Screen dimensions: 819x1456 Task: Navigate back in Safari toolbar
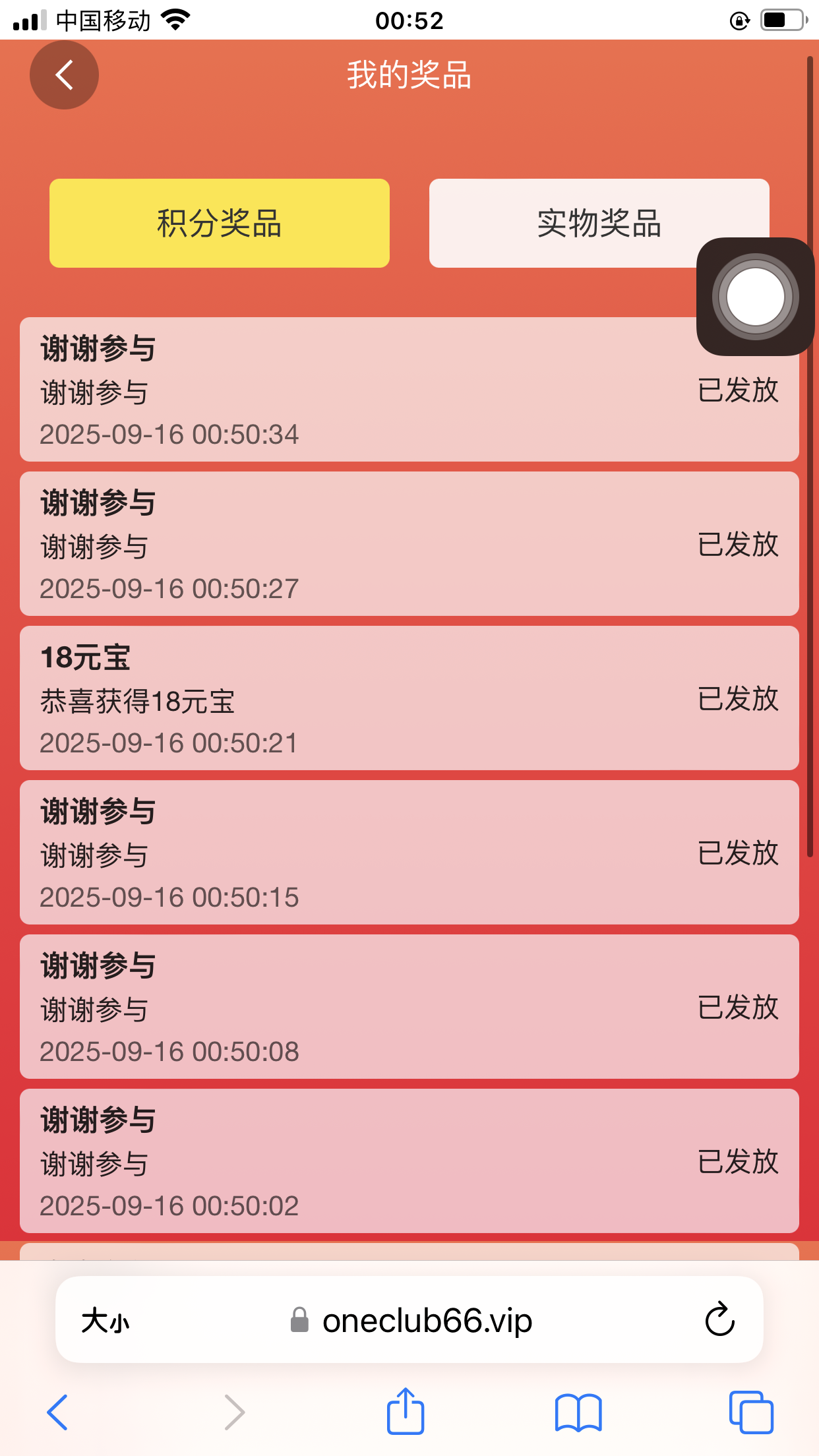57,1412
